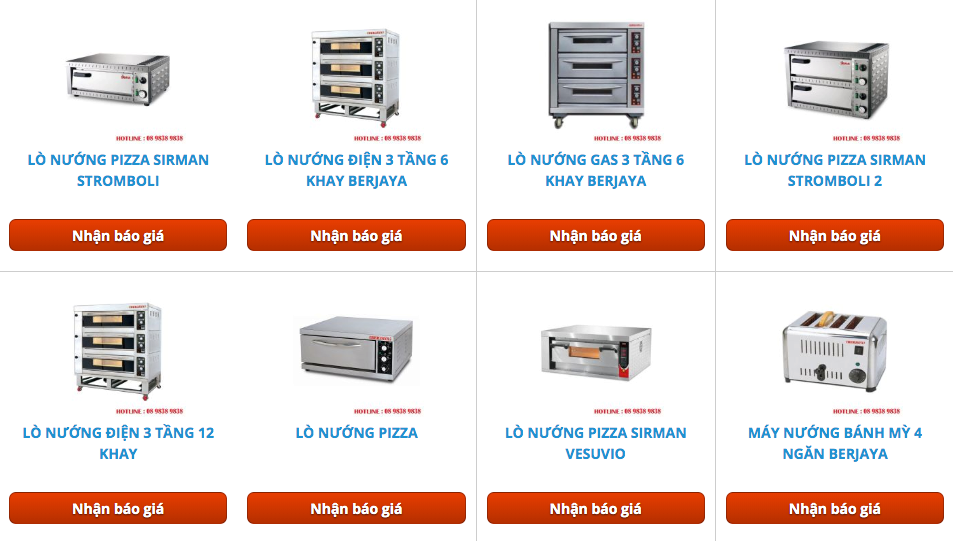View the gas 3-deck oven product image

tap(595, 75)
